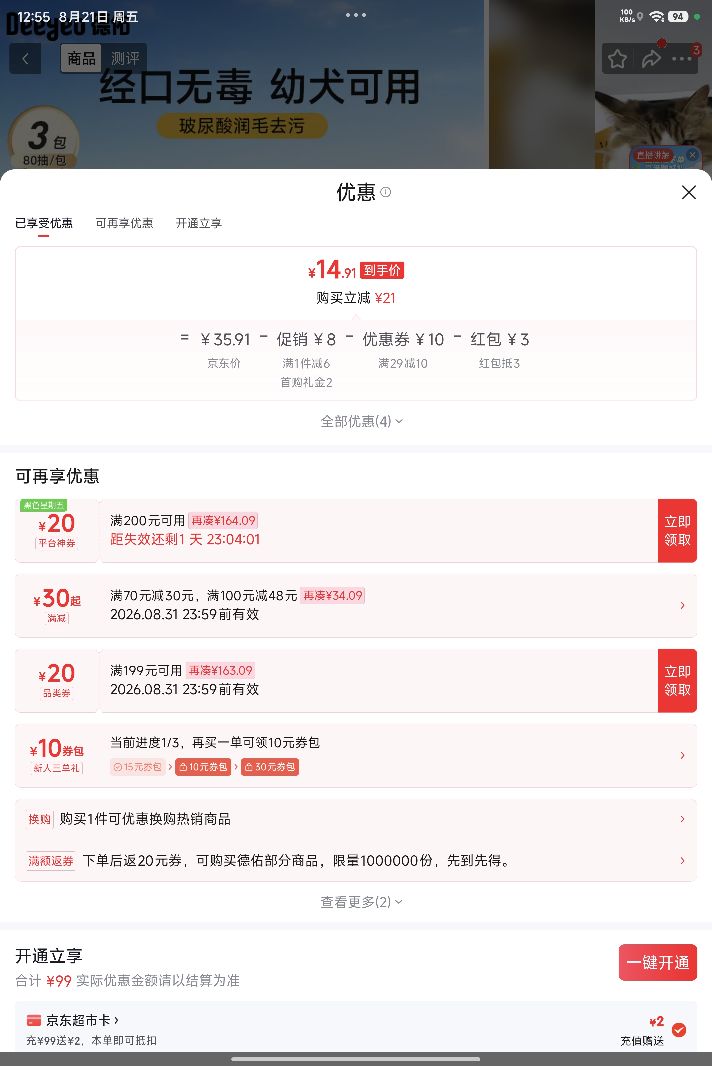Switch to the 开通立享 tab

coord(199,223)
